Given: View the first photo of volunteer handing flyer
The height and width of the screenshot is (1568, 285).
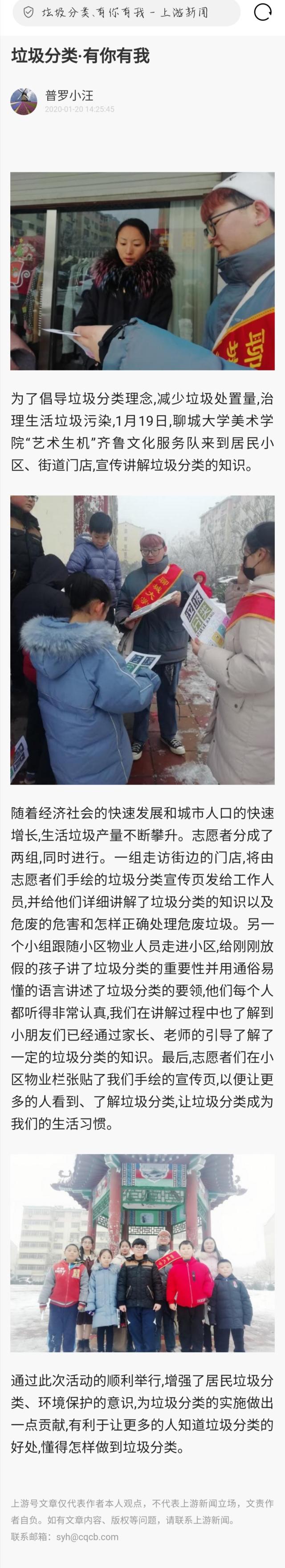Looking at the screenshot, I should click(x=142, y=271).
